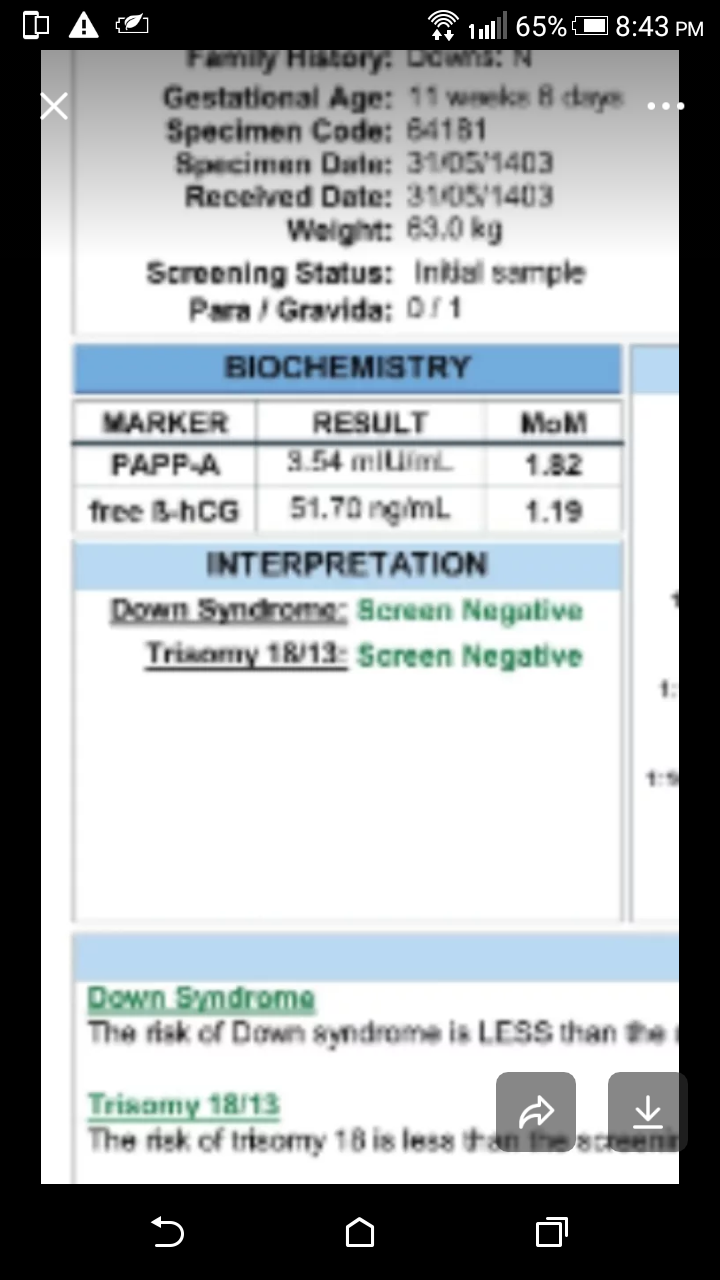
Task: Close the image viewer
Action: pyautogui.click(x=54, y=106)
